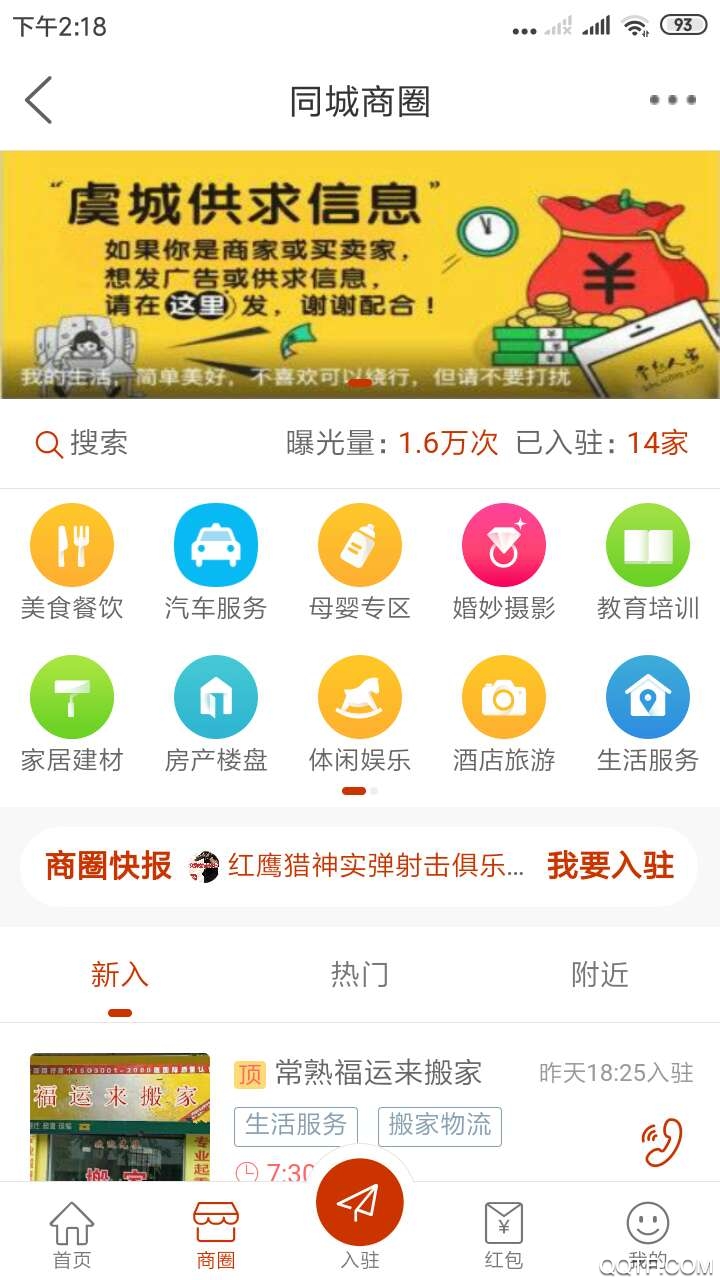Open the 常熟福运来搬家 listing
The width and height of the screenshot is (720, 1280).
pyautogui.click(x=380, y=1072)
